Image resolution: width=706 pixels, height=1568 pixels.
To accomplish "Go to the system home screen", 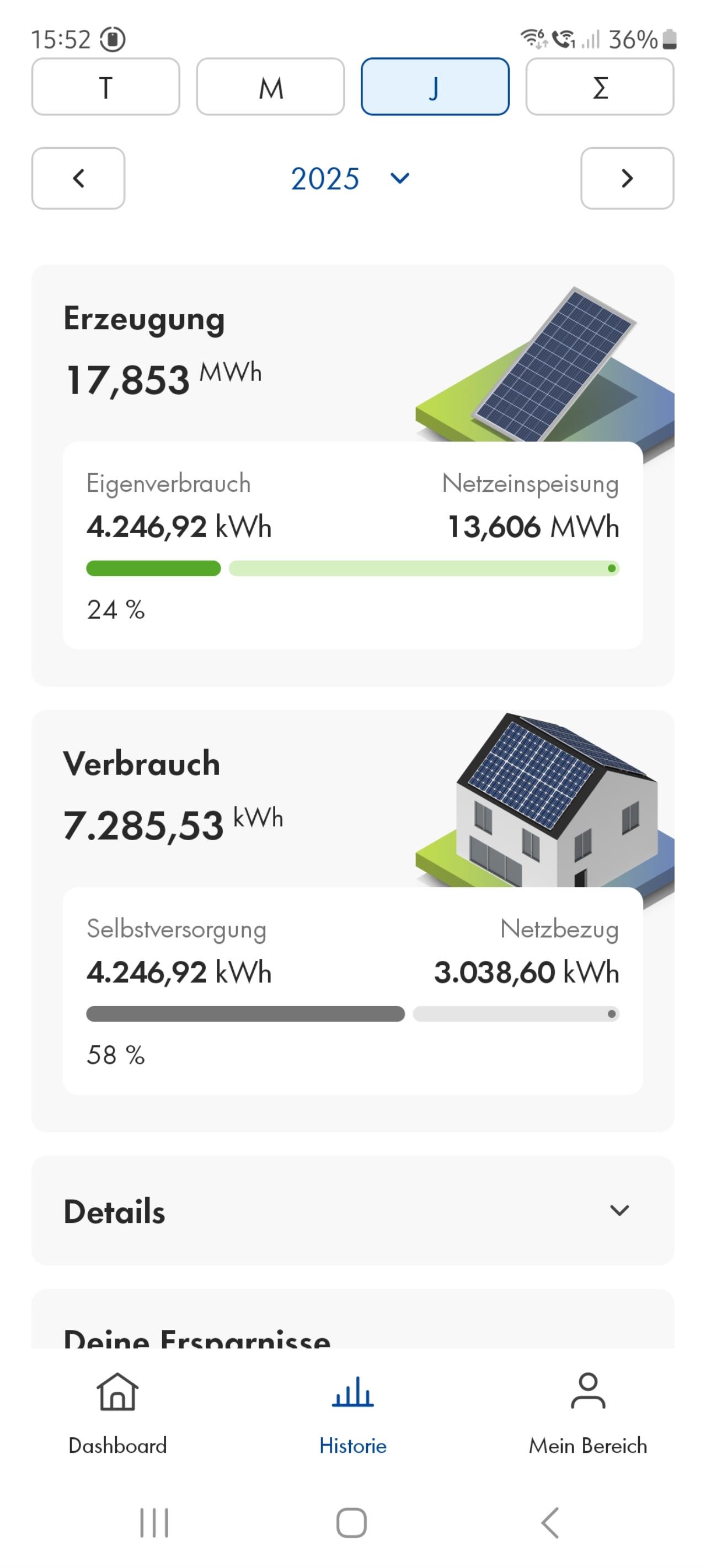I will [x=351, y=1523].
